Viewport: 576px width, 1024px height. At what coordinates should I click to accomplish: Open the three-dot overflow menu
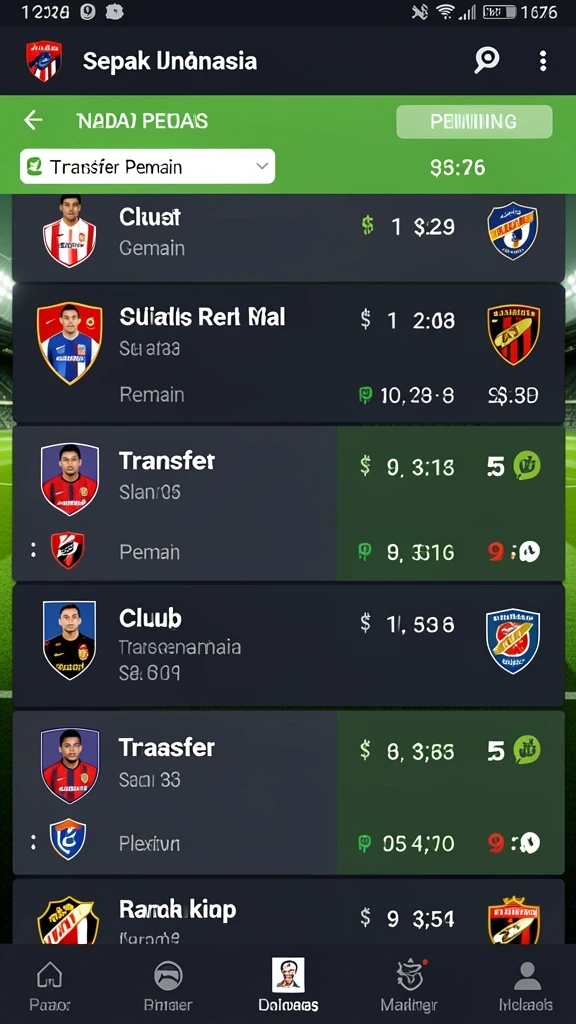[x=543, y=61]
